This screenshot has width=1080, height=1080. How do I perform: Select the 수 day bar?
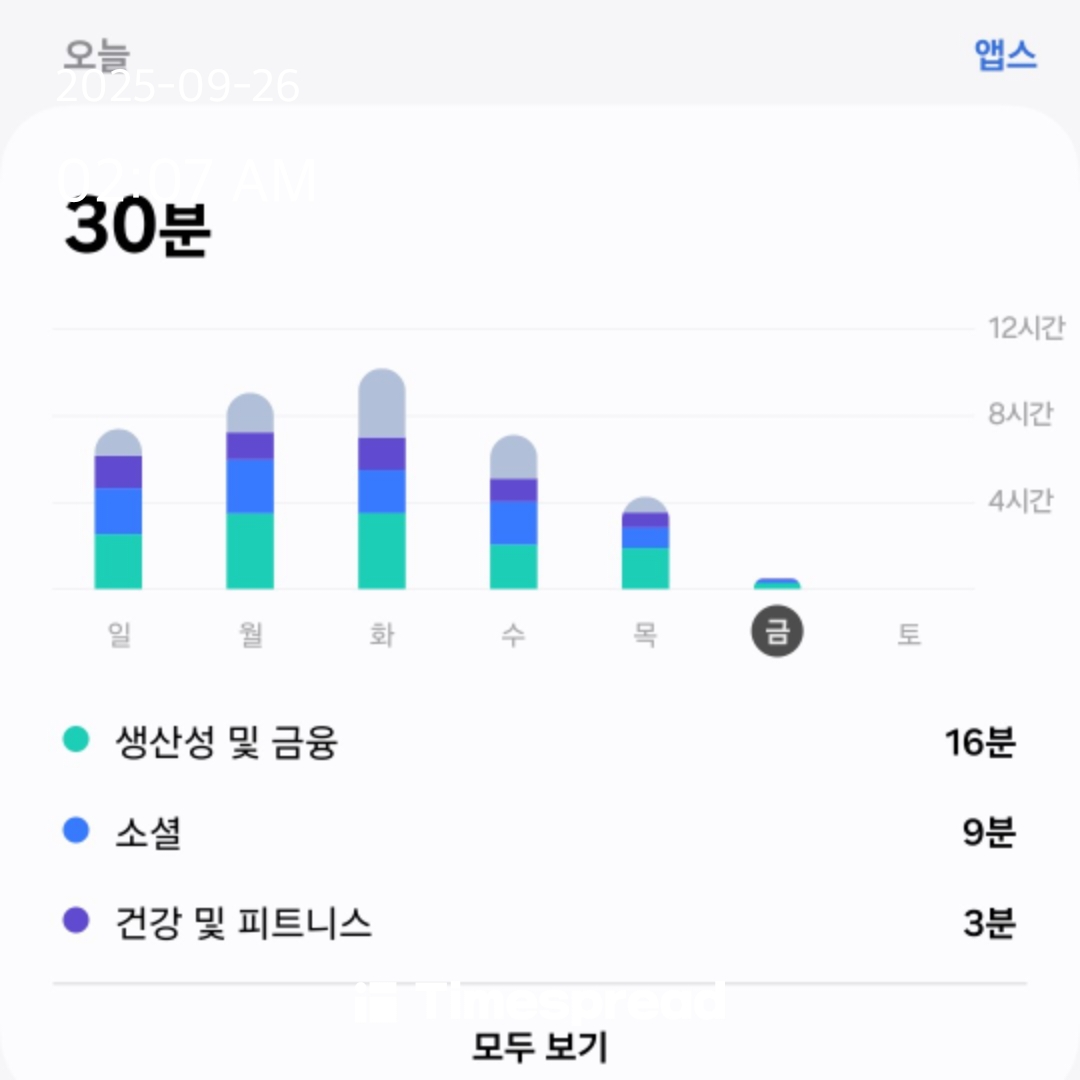[x=514, y=512]
